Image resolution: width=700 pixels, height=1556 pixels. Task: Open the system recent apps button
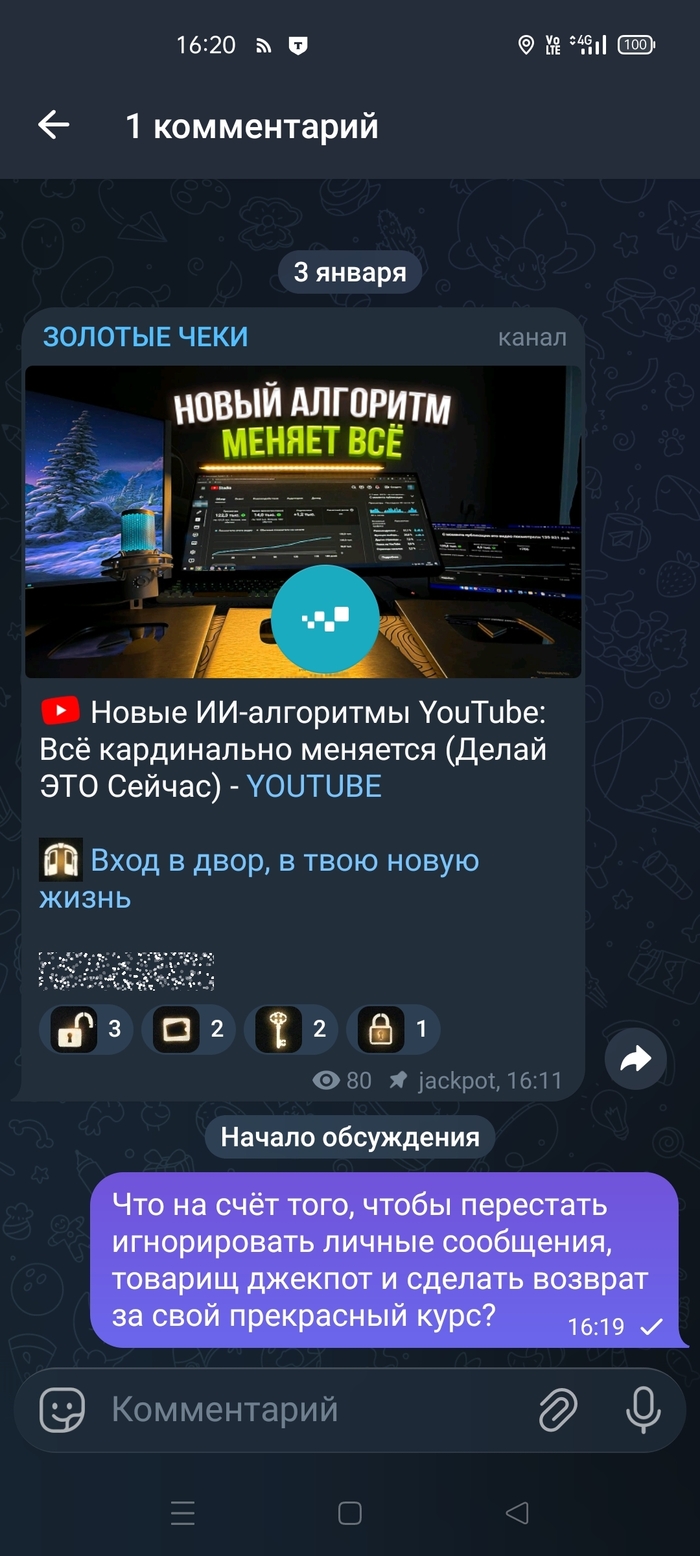pos(182,1514)
